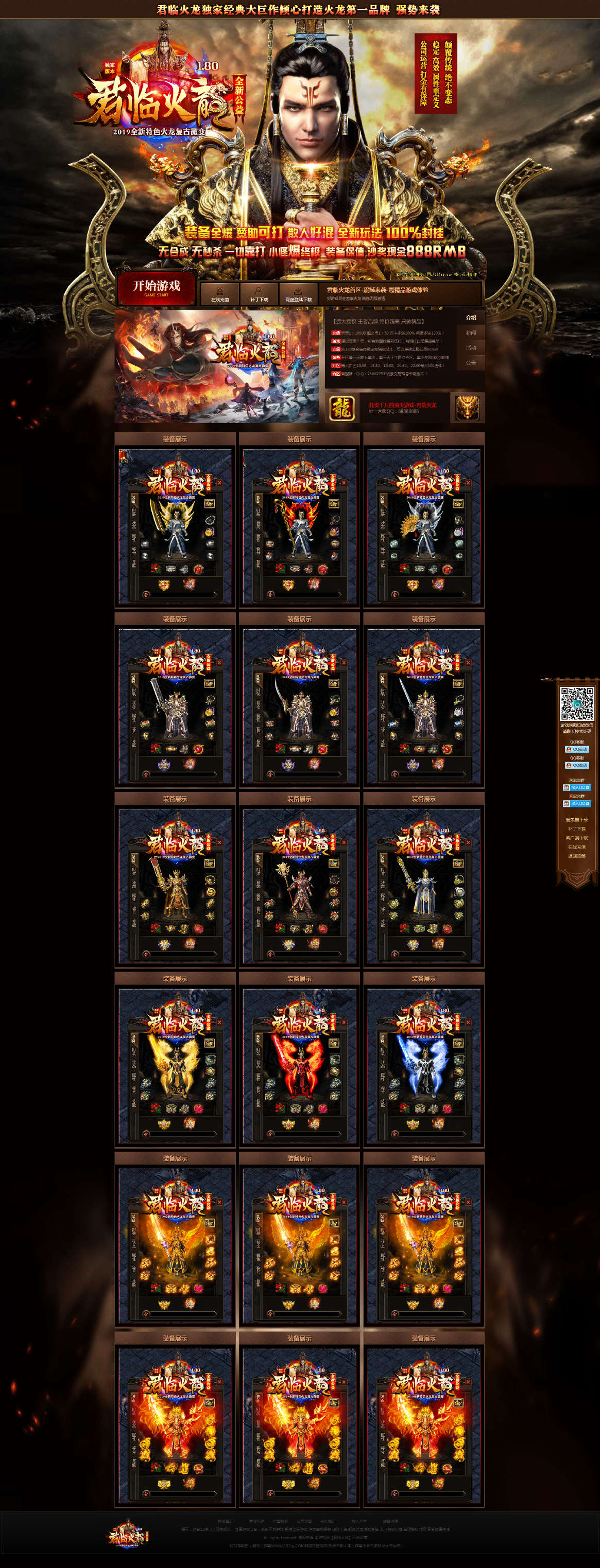This screenshot has width=600, height=1568.
Task: Open 在线充值 button with gift icon
Action: (220, 294)
